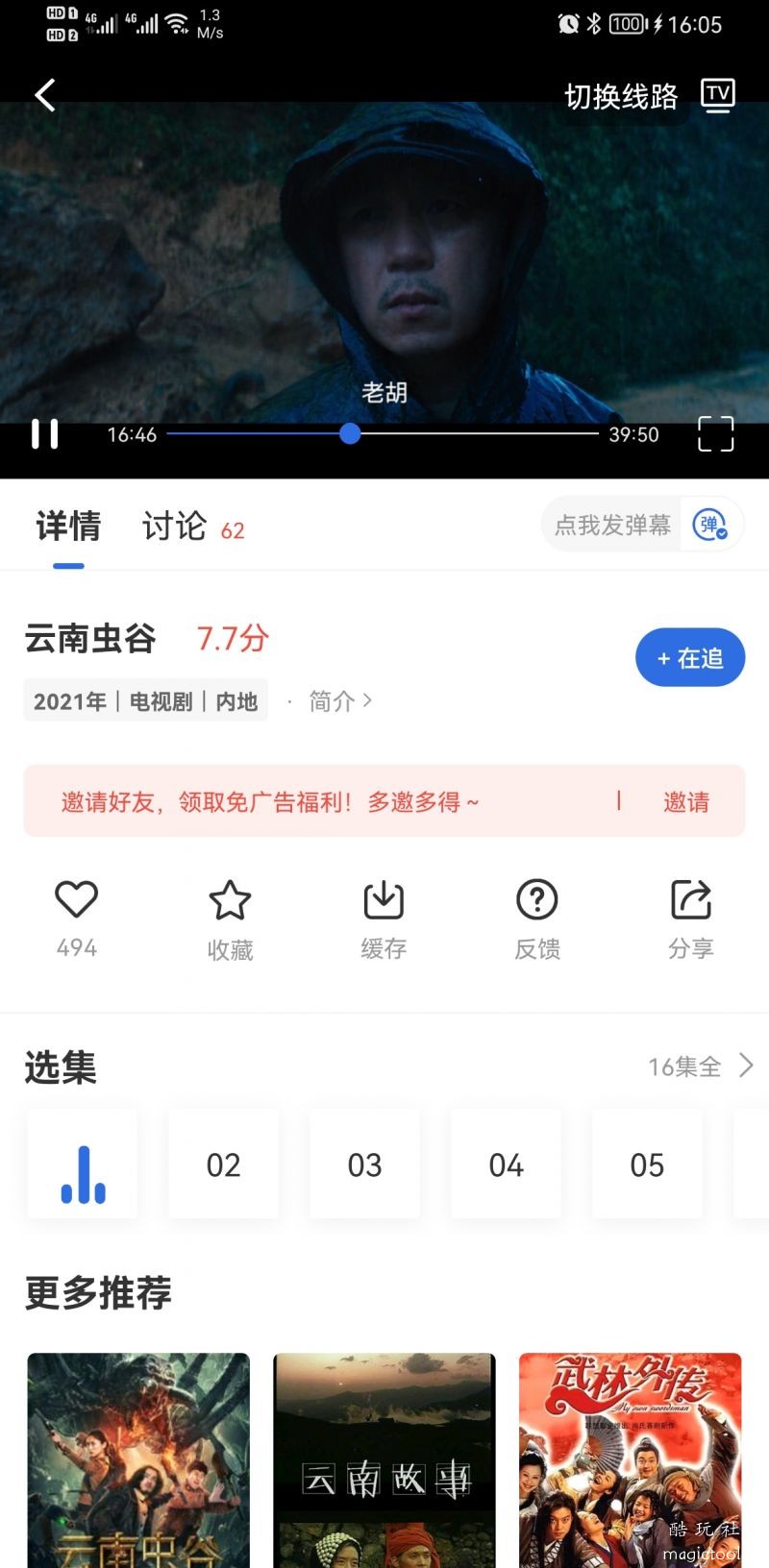This screenshot has height=1568, width=769.
Task: Go back from the video page
Action: [44, 95]
